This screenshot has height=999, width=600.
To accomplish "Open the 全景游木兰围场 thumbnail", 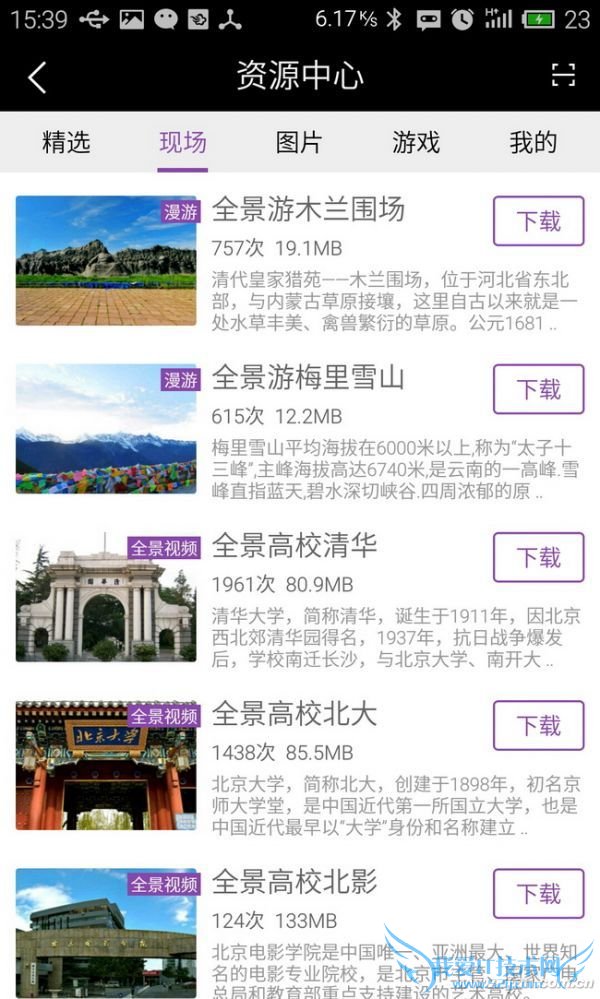I will [106, 260].
